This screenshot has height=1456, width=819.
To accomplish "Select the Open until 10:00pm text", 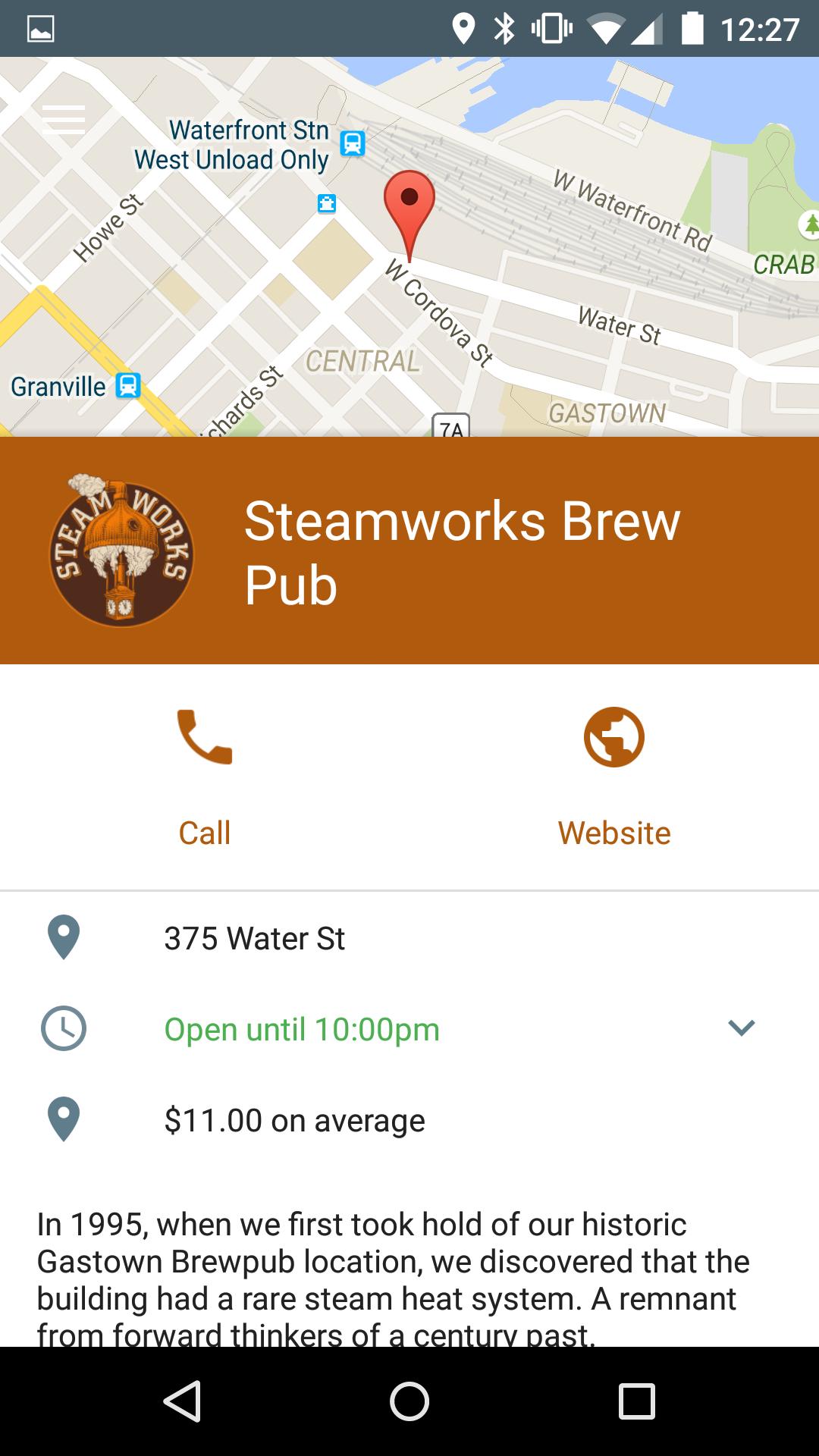I will [x=303, y=1029].
